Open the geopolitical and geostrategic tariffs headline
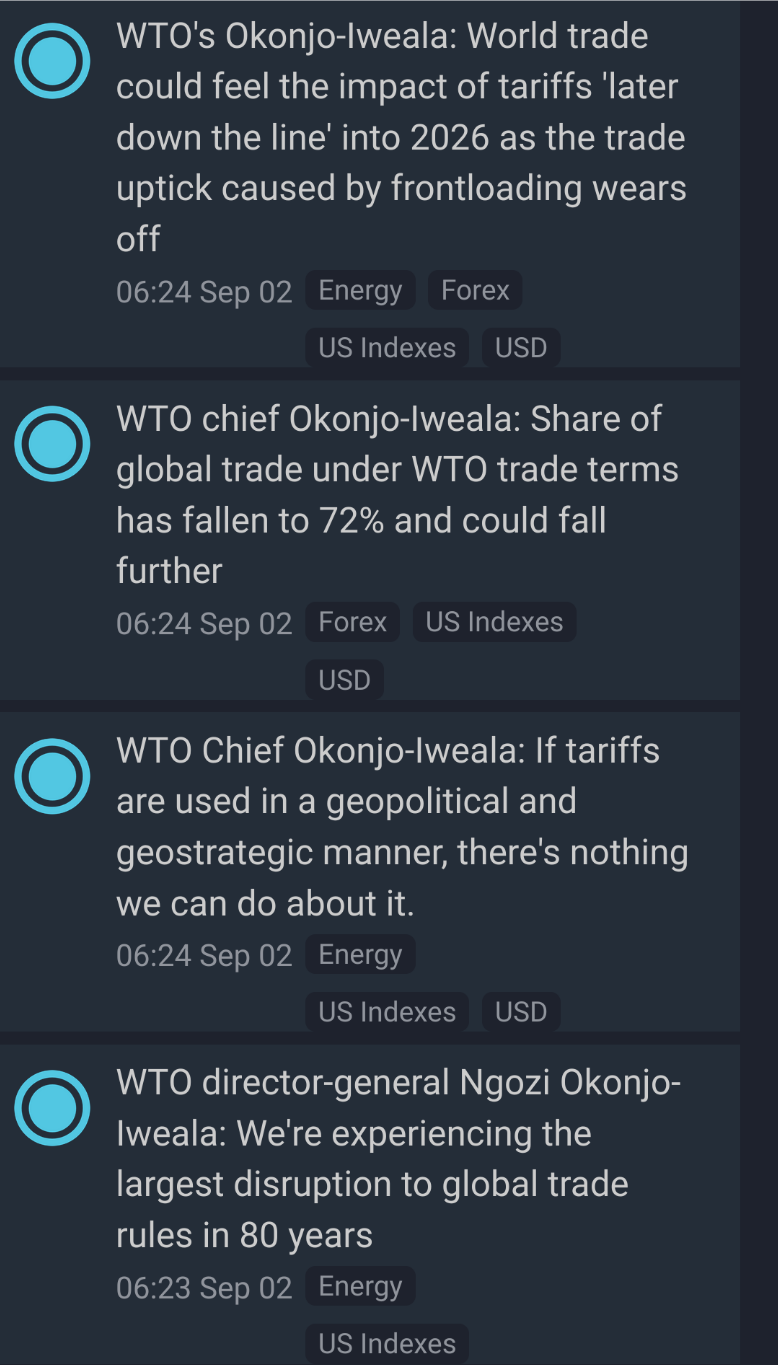The image size is (779, 1365). pyautogui.click(x=402, y=826)
